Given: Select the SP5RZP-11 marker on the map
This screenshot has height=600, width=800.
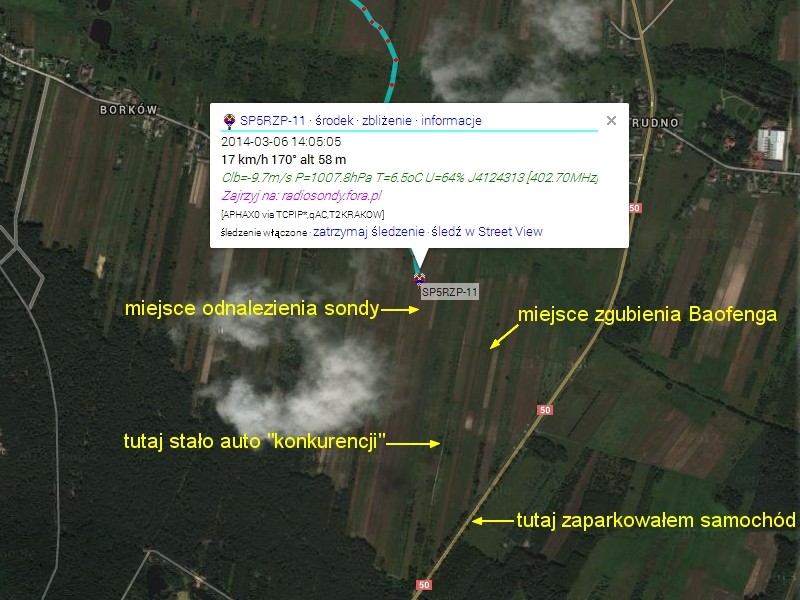Looking at the screenshot, I should tap(421, 279).
